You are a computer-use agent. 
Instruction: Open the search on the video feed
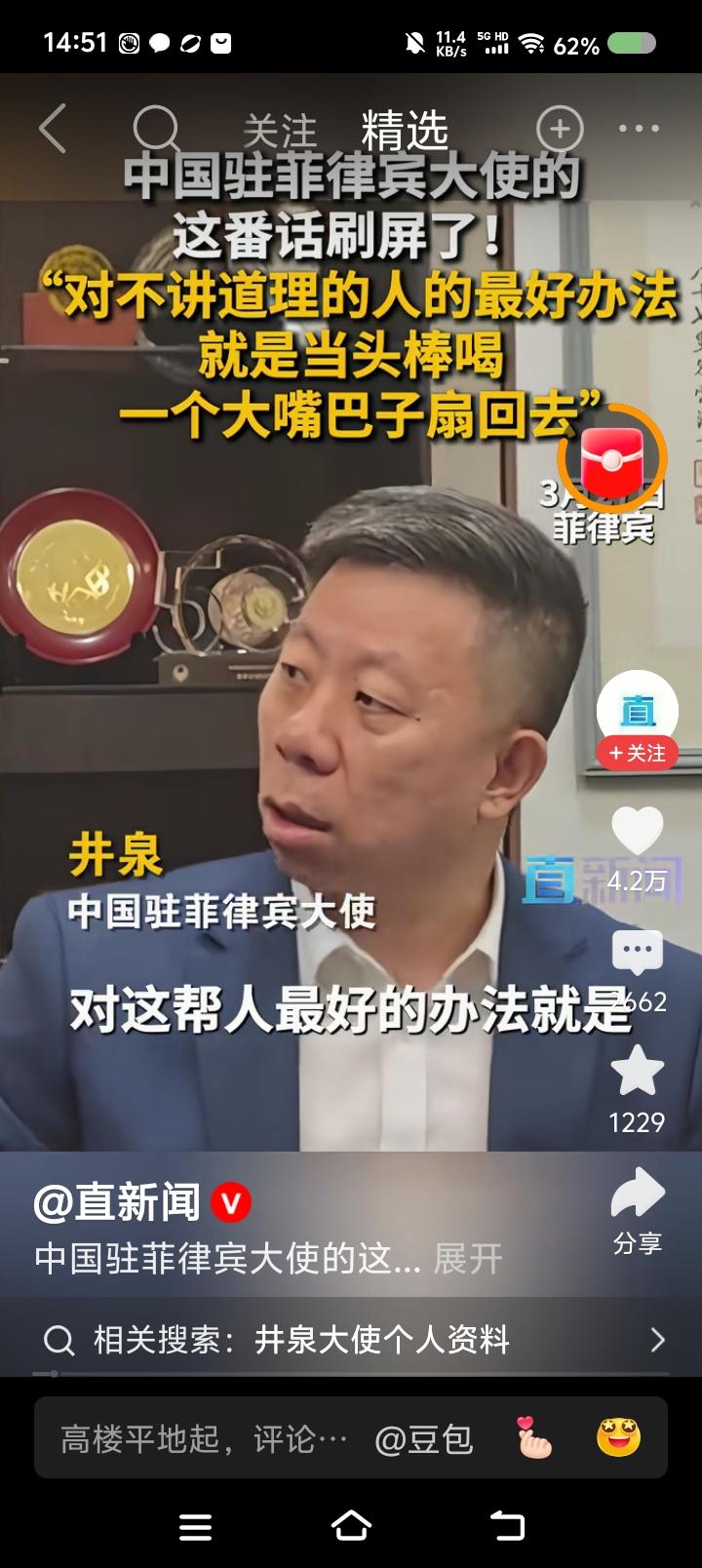pos(156,127)
